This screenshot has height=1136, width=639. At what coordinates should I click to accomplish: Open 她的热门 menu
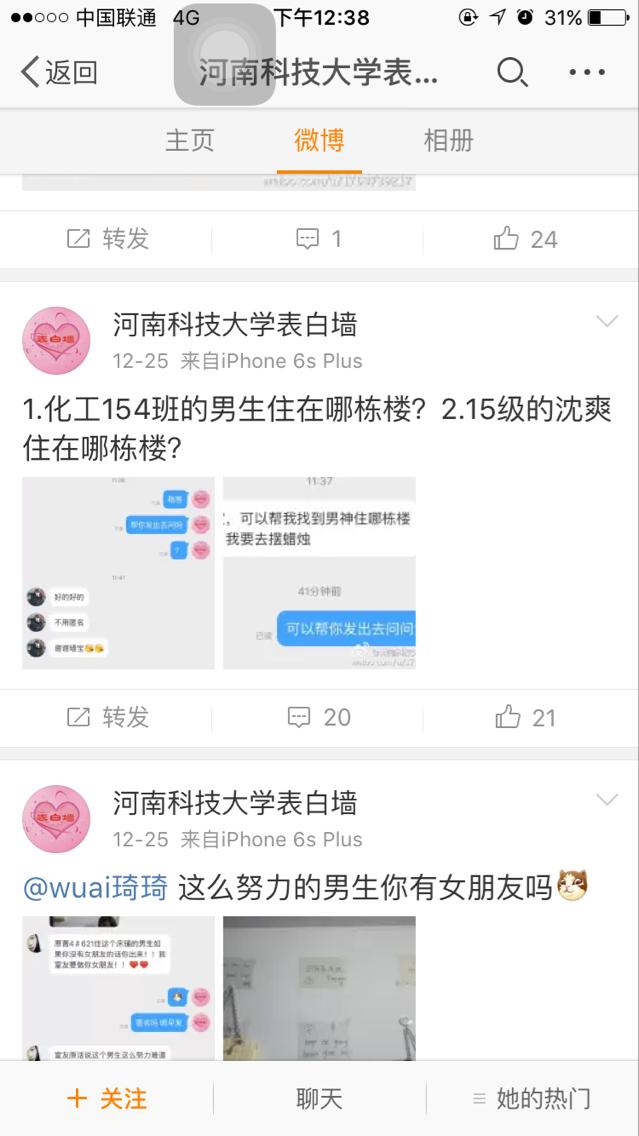(532, 1099)
